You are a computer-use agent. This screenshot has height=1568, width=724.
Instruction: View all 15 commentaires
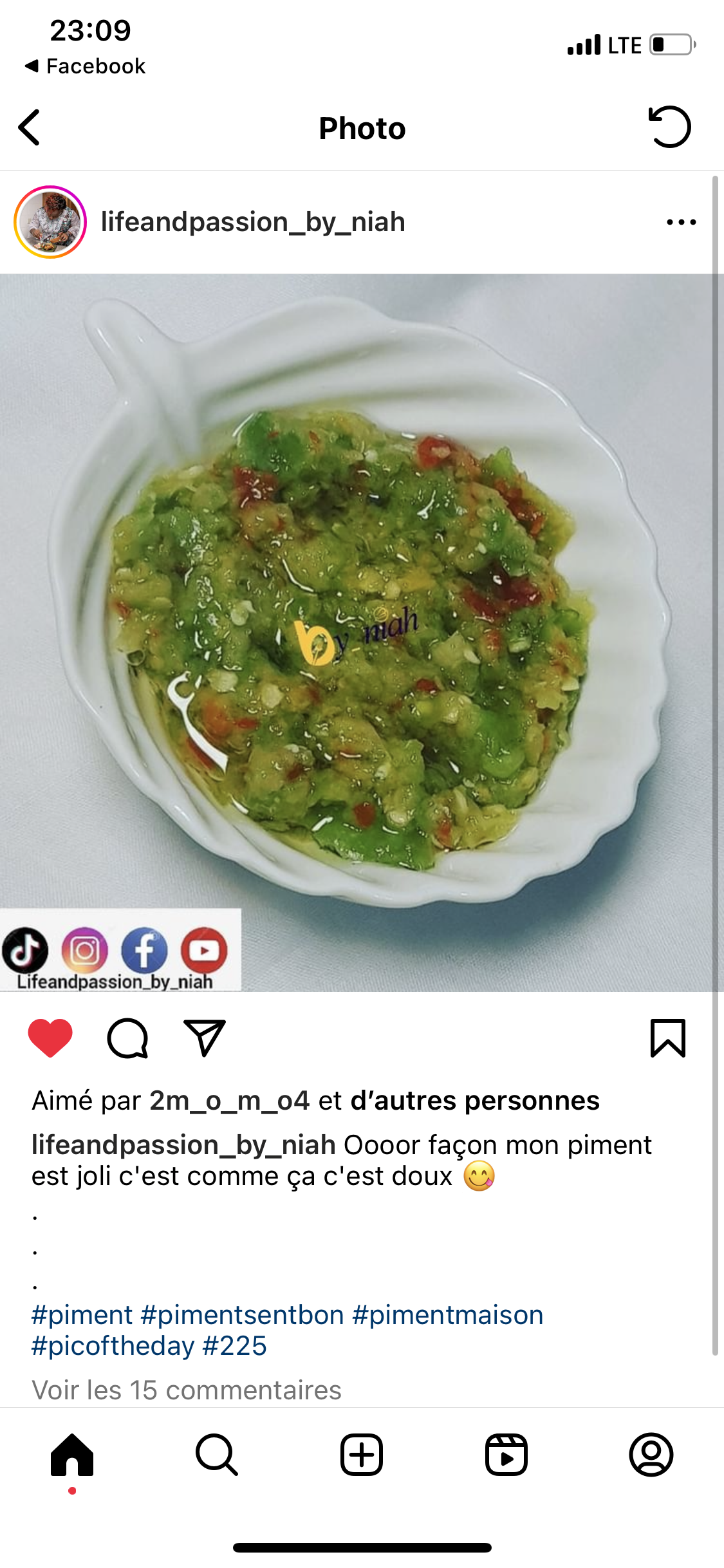pyautogui.click(x=187, y=1390)
